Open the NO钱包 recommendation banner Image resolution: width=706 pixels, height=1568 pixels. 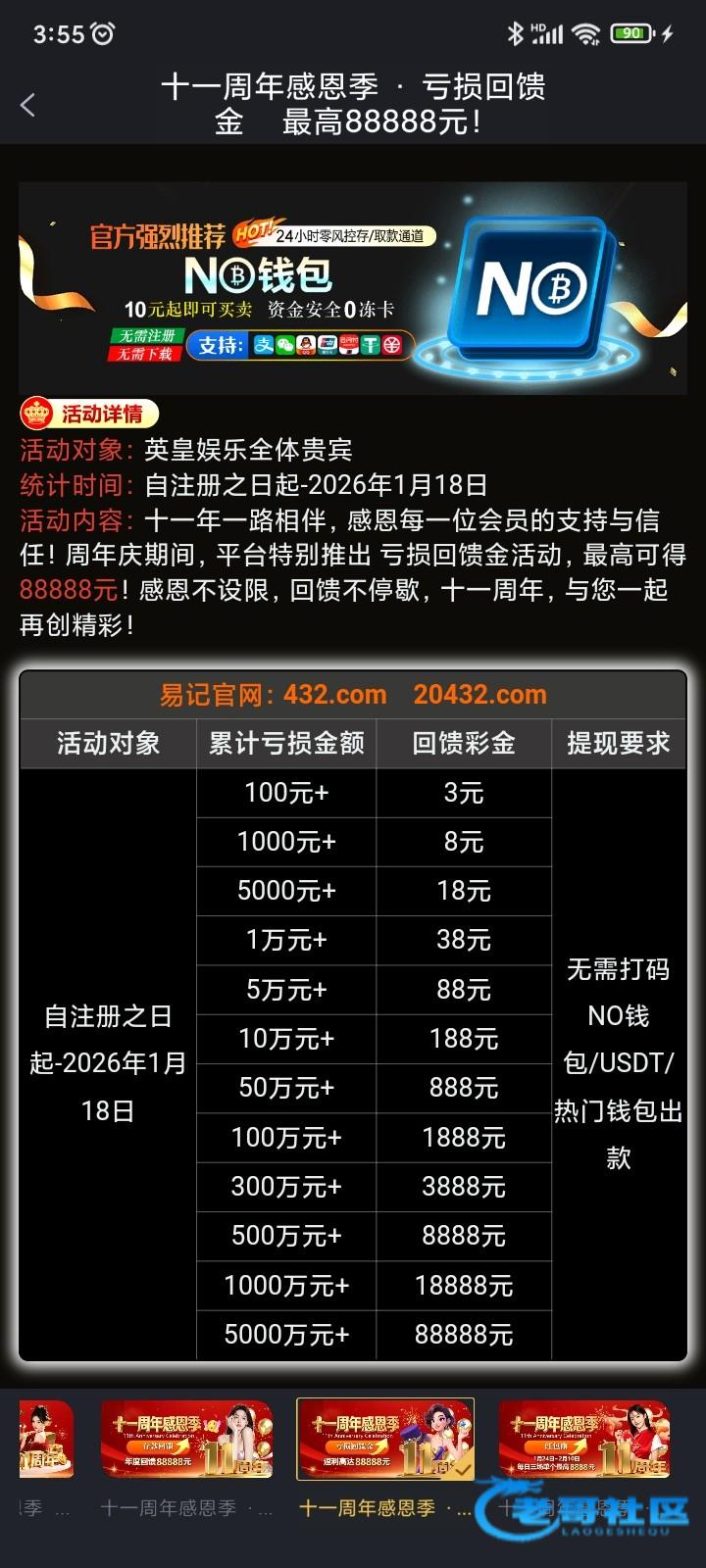pyautogui.click(x=353, y=287)
